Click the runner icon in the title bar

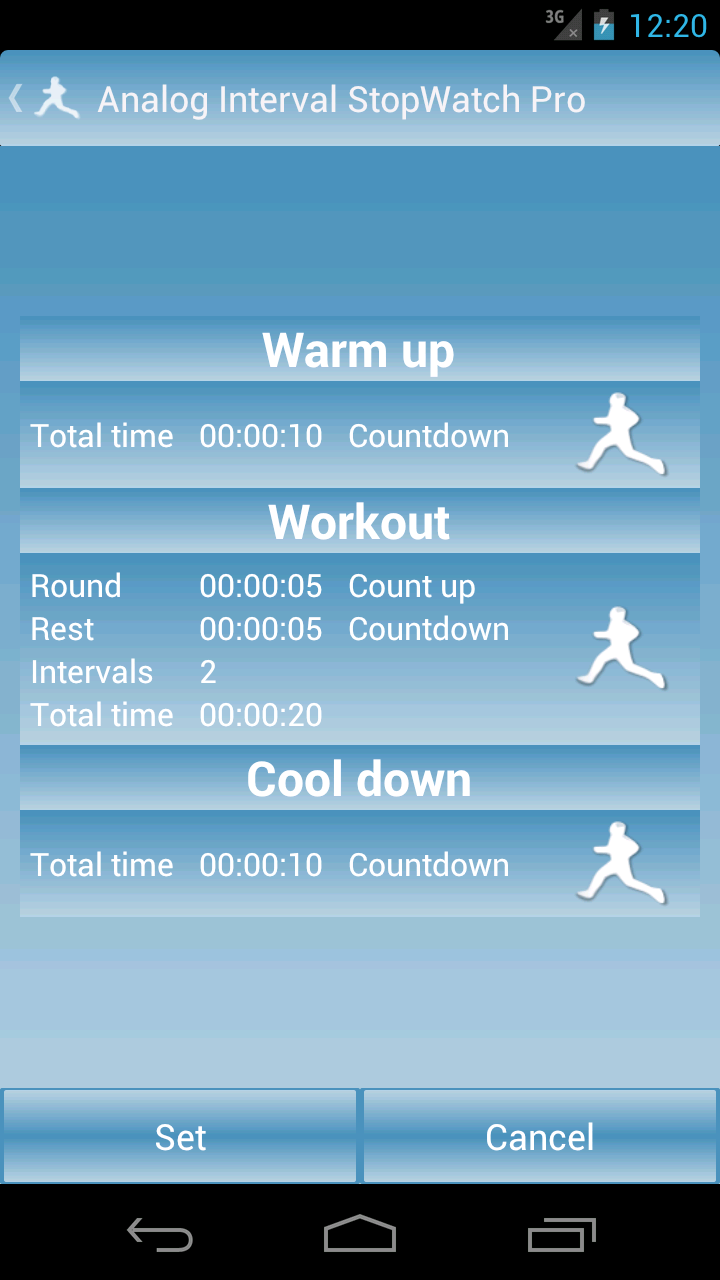coord(57,97)
